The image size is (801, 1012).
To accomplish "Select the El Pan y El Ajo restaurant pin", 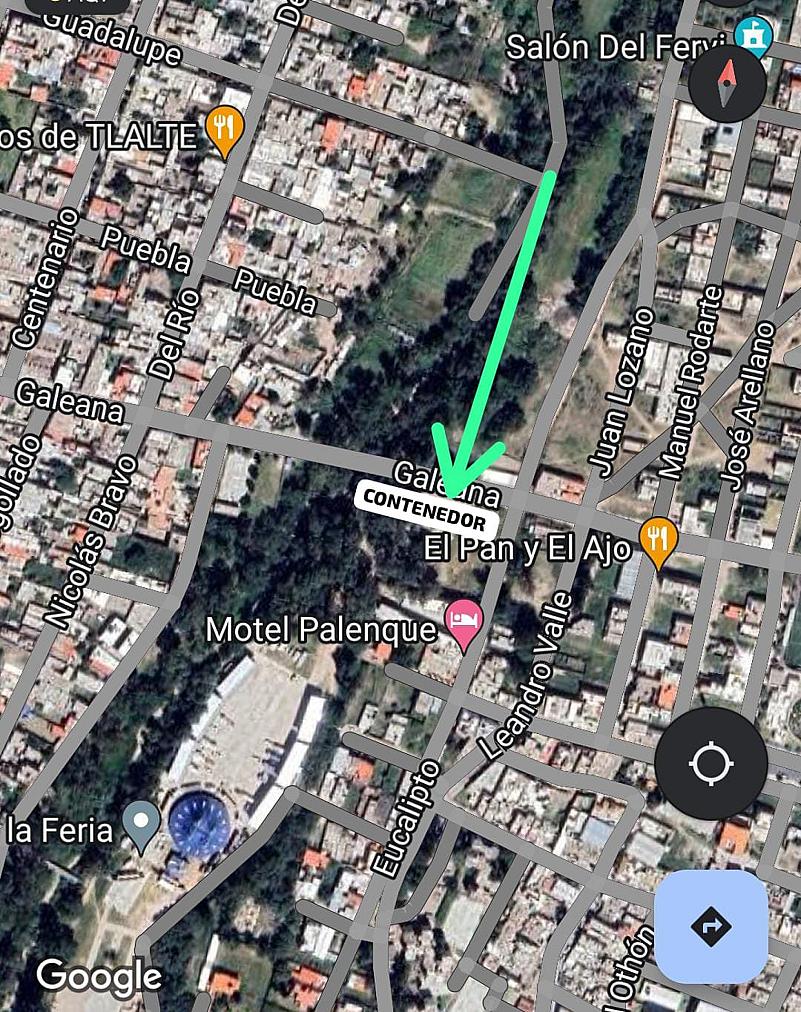I will pos(658,540).
